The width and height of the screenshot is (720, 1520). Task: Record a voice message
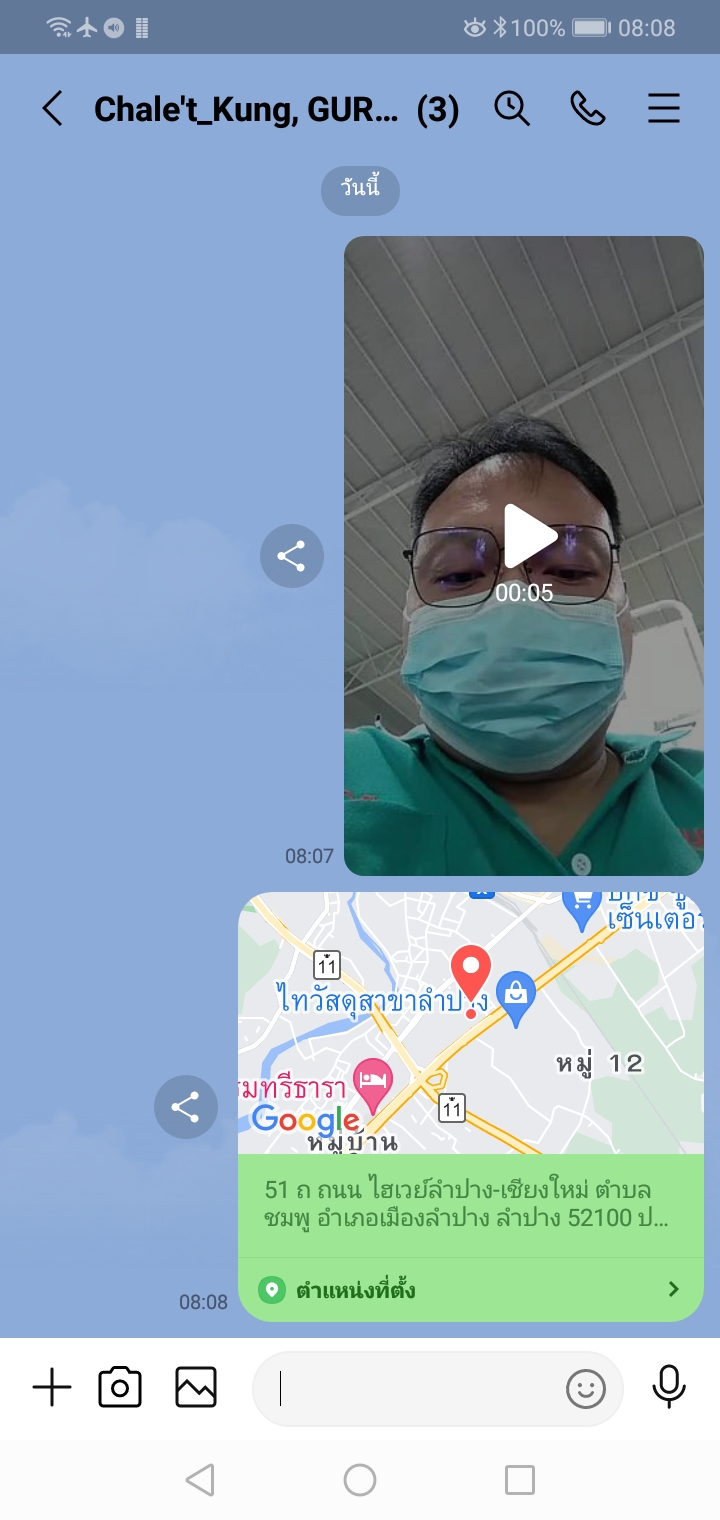(x=669, y=1386)
